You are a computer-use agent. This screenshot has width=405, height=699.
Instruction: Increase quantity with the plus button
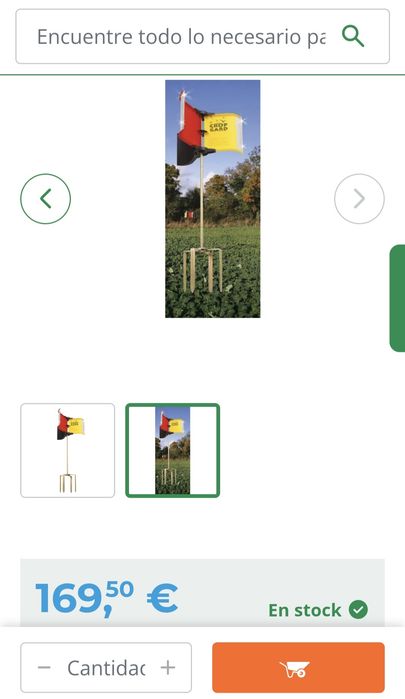click(x=168, y=667)
